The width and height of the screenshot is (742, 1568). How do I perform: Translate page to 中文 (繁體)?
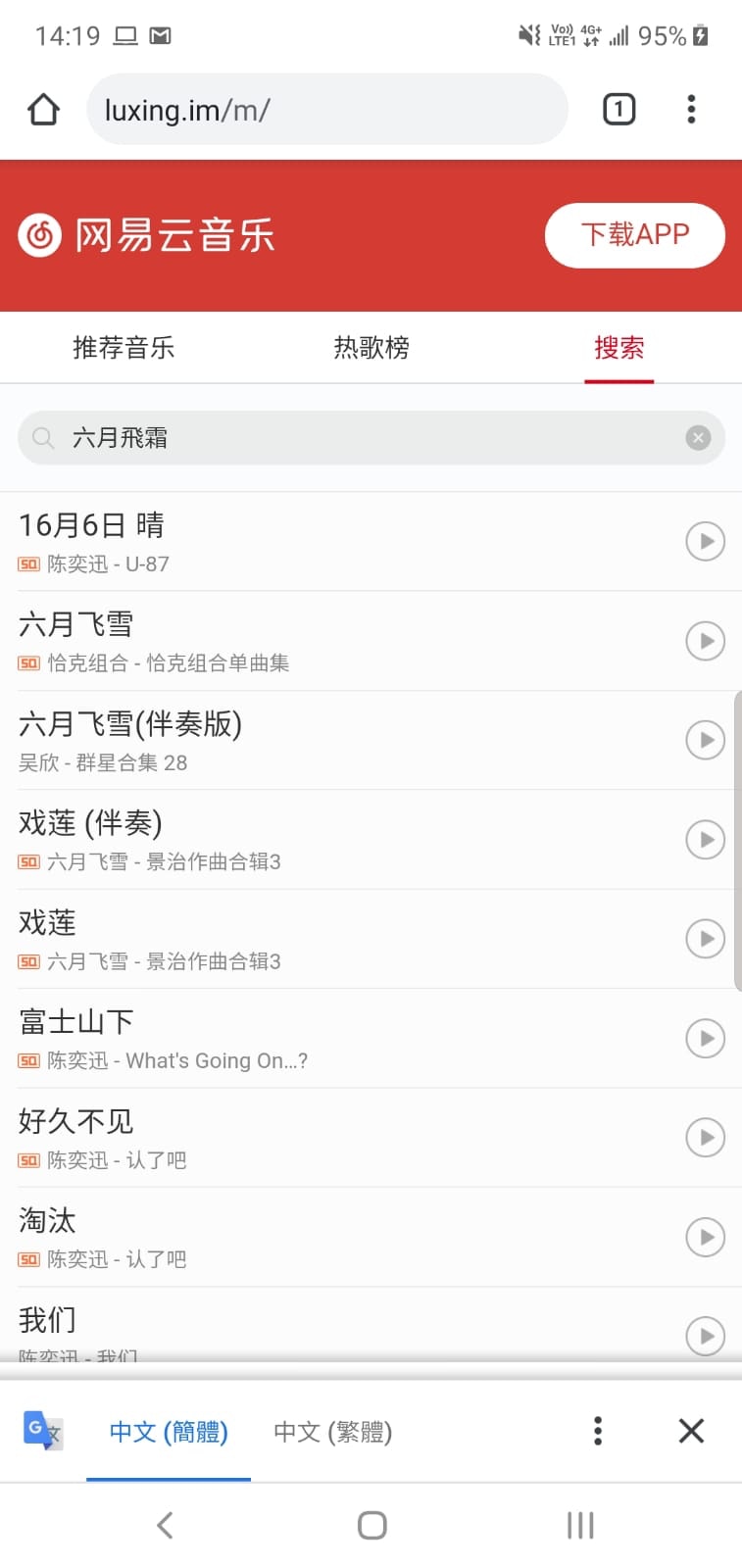pyautogui.click(x=332, y=1432)
